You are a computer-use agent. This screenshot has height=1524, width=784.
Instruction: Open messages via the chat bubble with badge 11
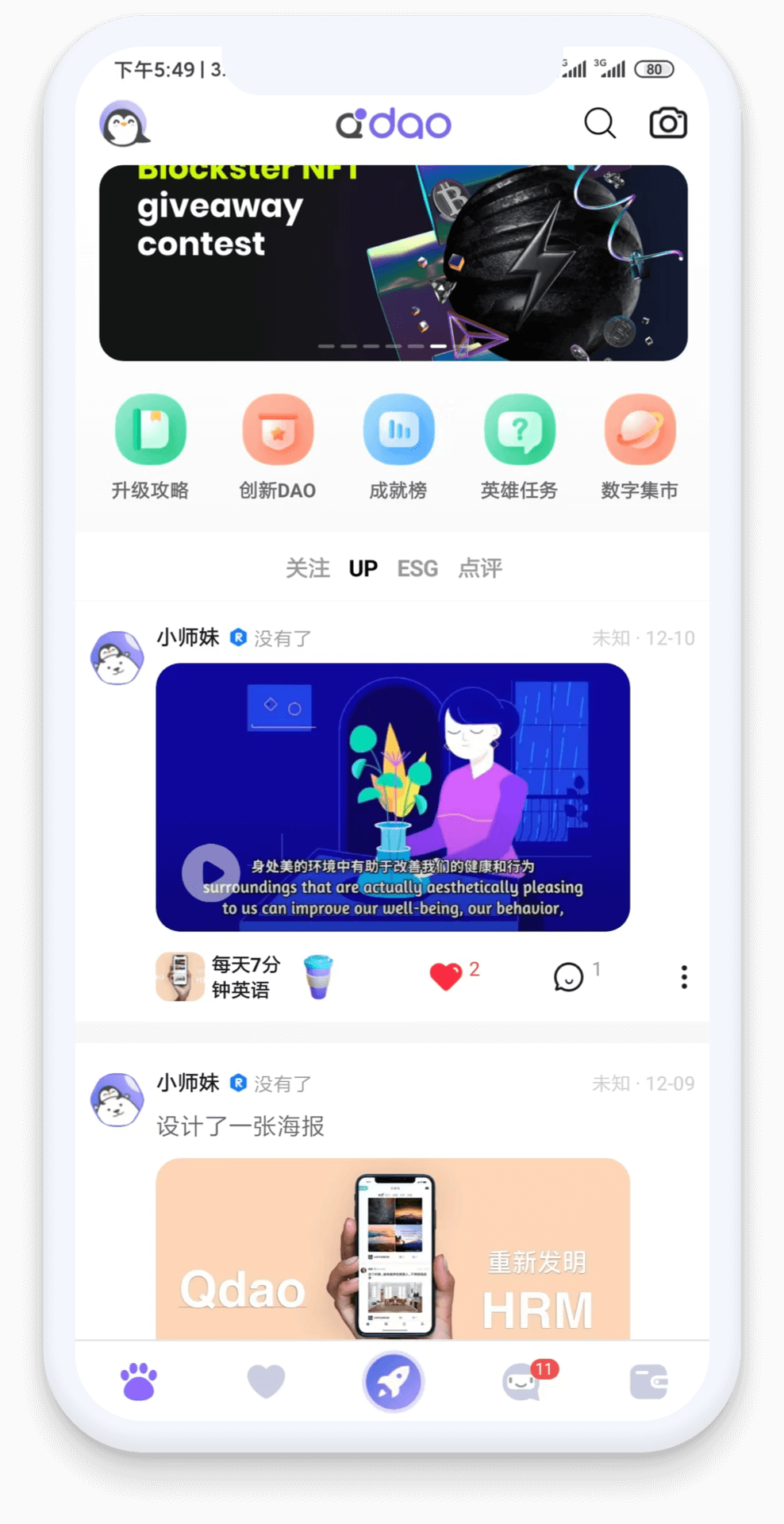[521, 1381]
